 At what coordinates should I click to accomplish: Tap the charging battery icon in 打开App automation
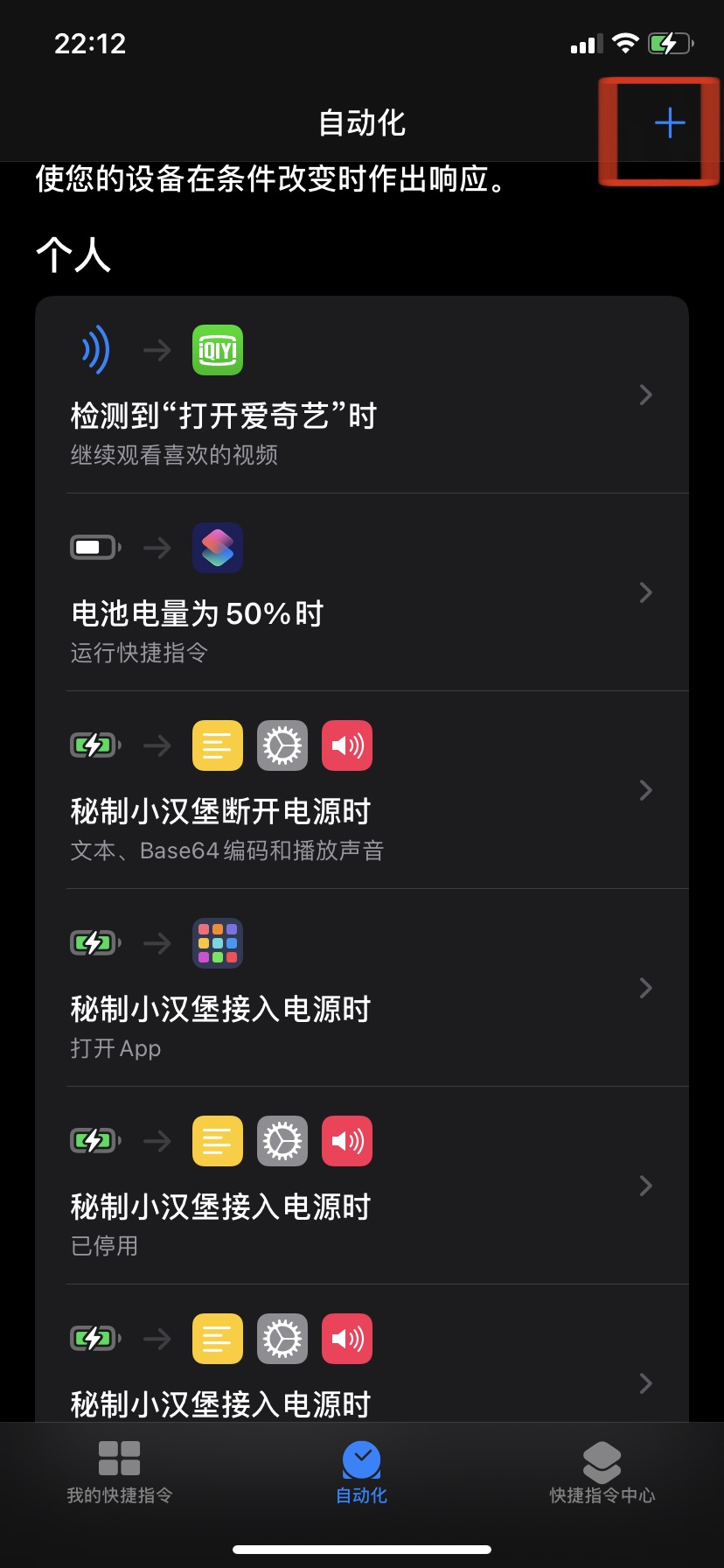pyautogui.click(x=94, y=942)
